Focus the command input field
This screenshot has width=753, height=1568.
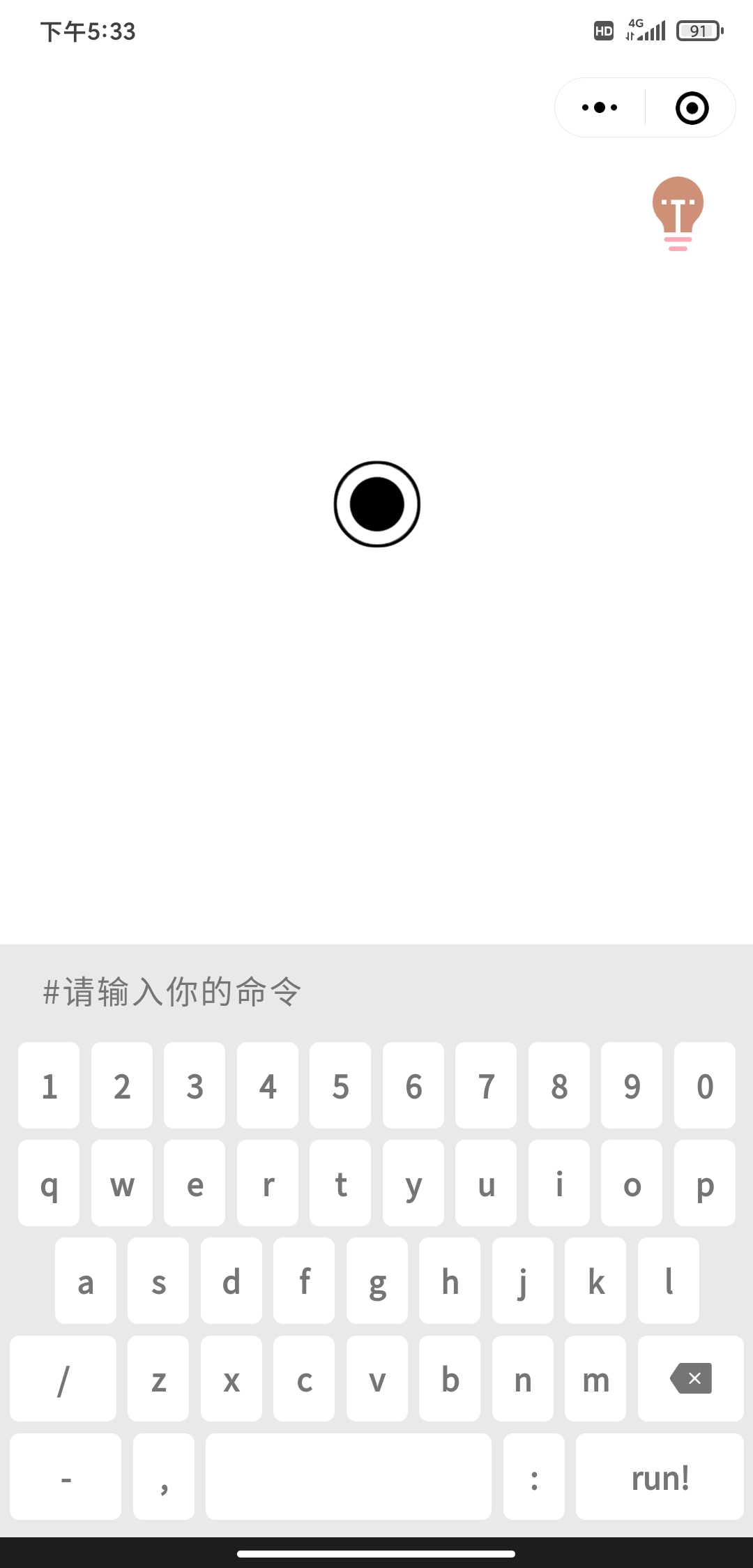376,991
